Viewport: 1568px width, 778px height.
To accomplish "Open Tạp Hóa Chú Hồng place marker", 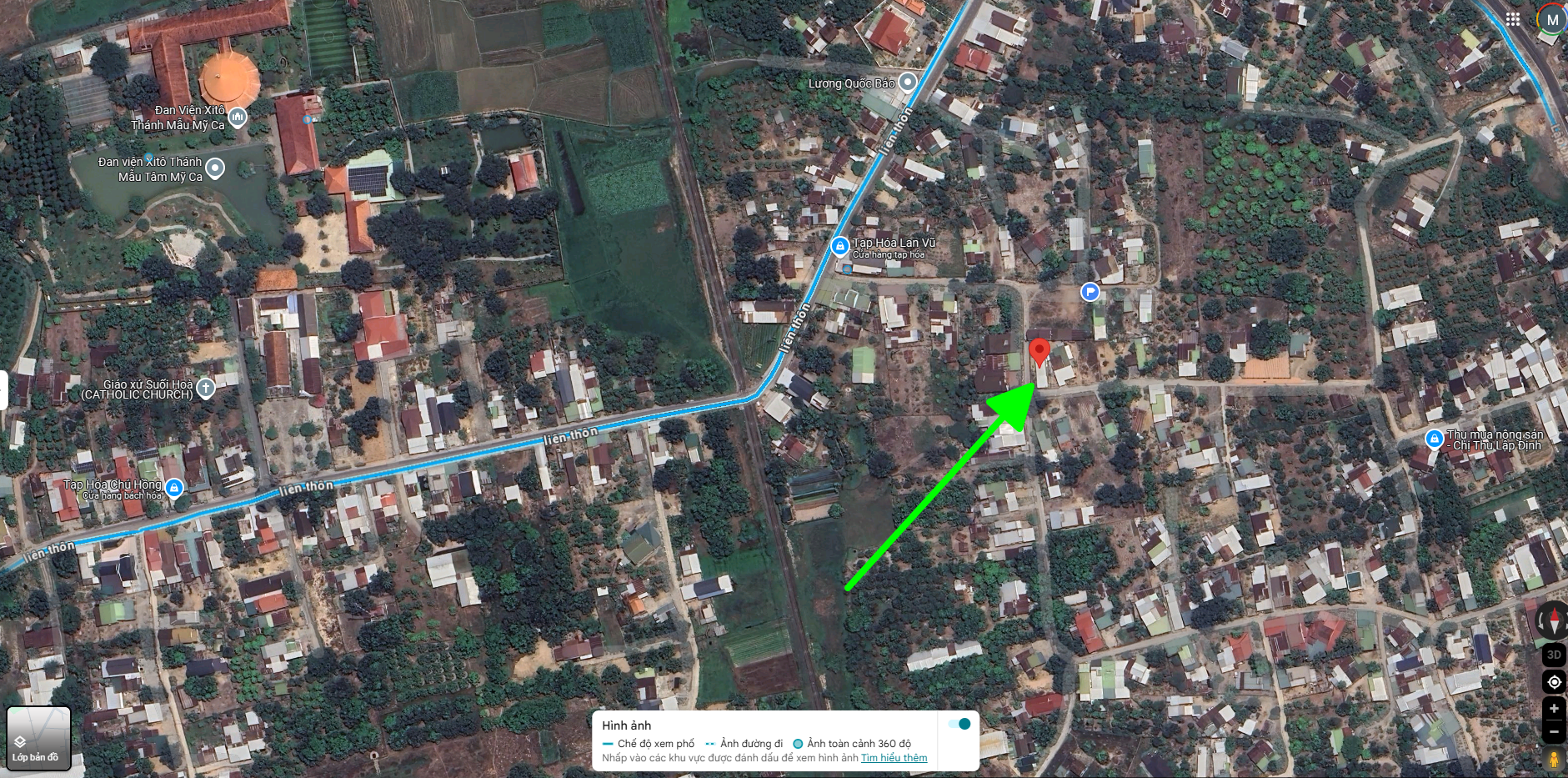I will pos(174,488).
